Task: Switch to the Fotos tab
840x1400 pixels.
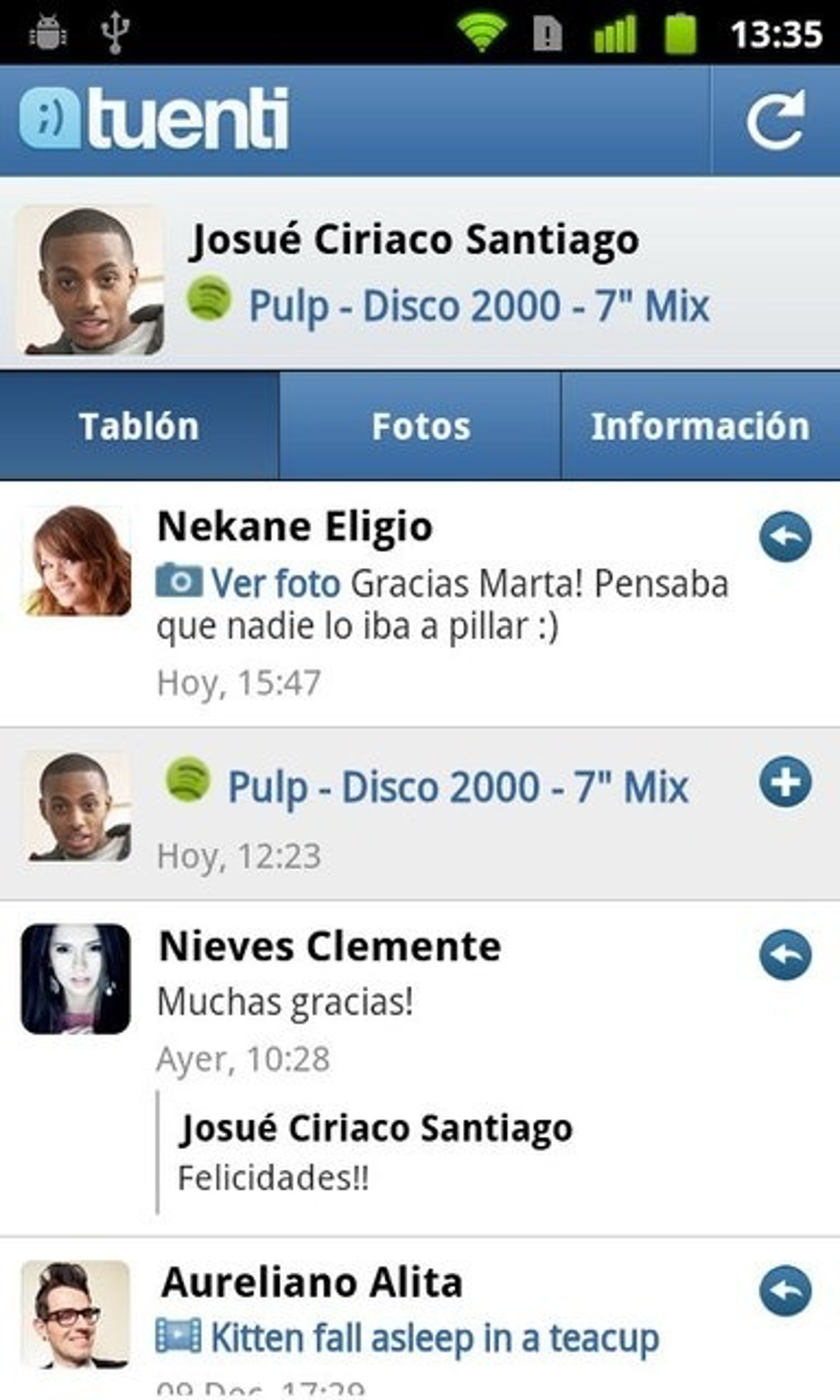Action: (420, 426)
